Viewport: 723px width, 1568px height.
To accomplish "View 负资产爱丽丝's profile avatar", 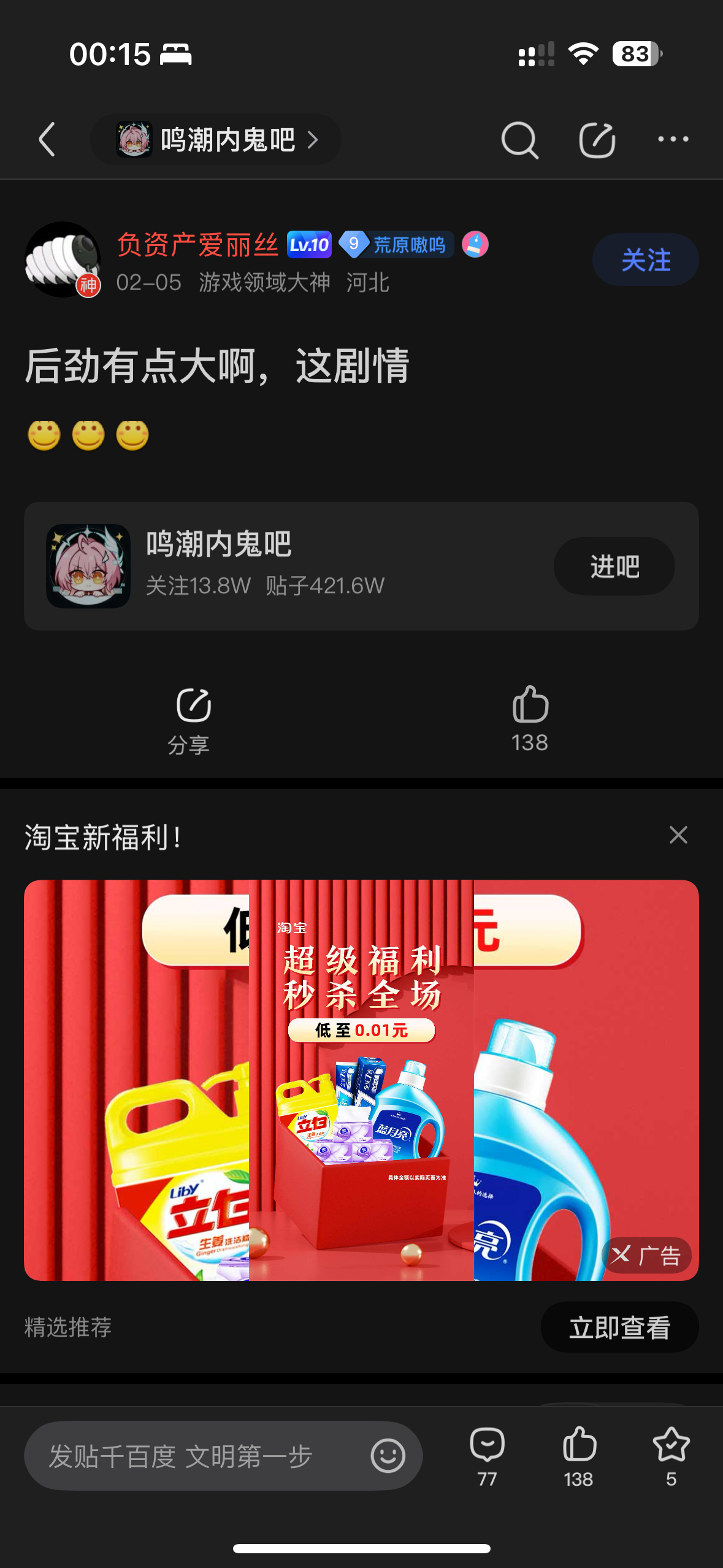I will pos(63,259).
